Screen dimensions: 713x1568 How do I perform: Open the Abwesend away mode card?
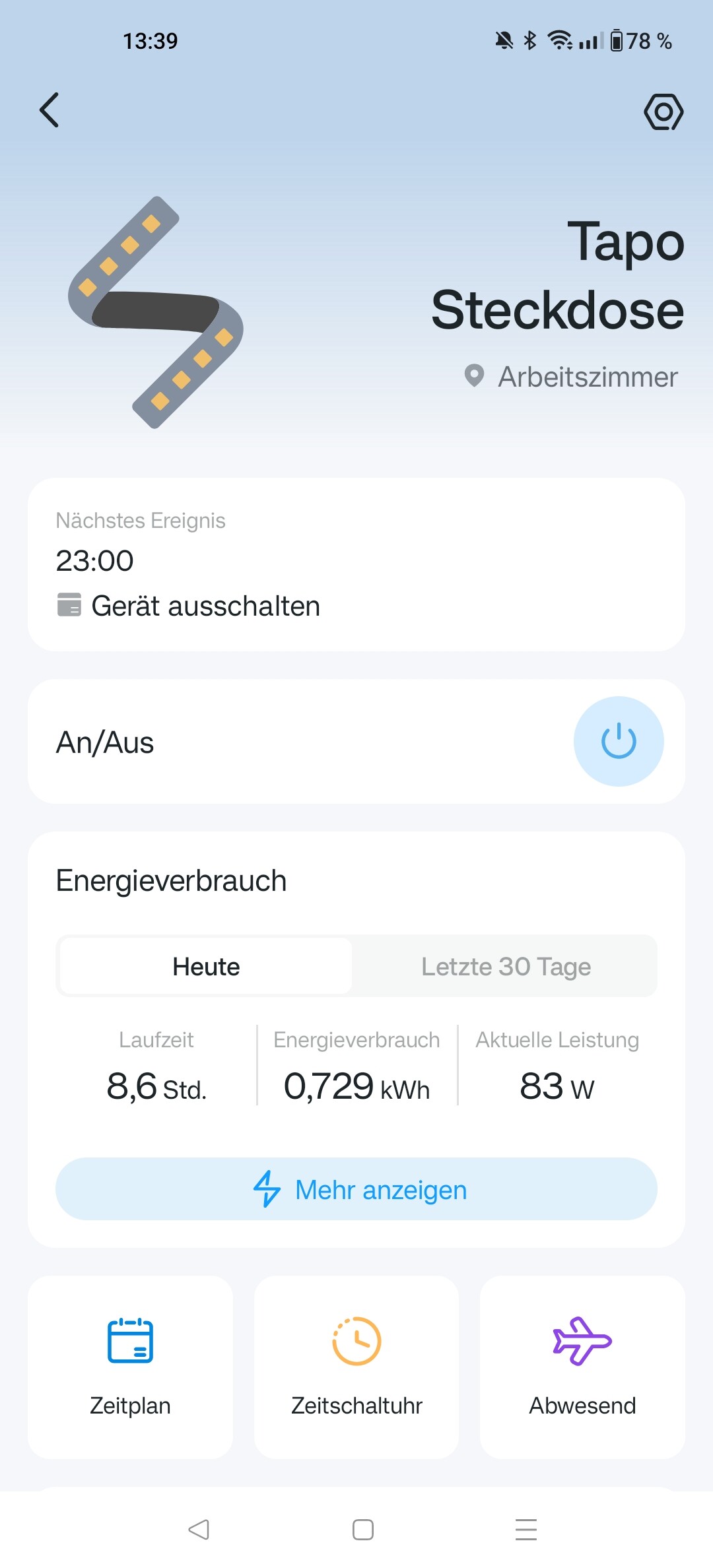582,1366
